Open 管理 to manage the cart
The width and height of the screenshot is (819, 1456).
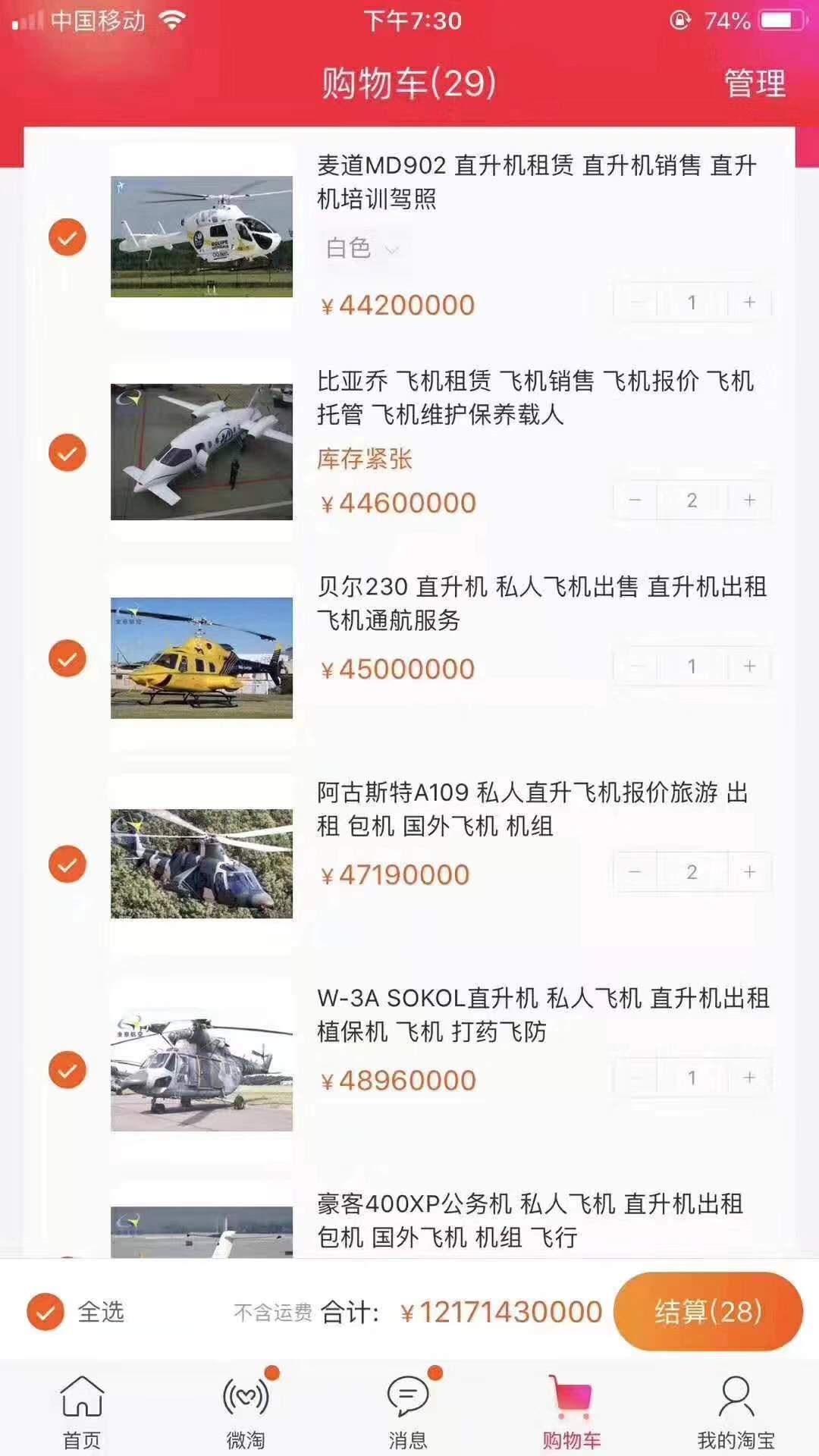pos(754,83)
